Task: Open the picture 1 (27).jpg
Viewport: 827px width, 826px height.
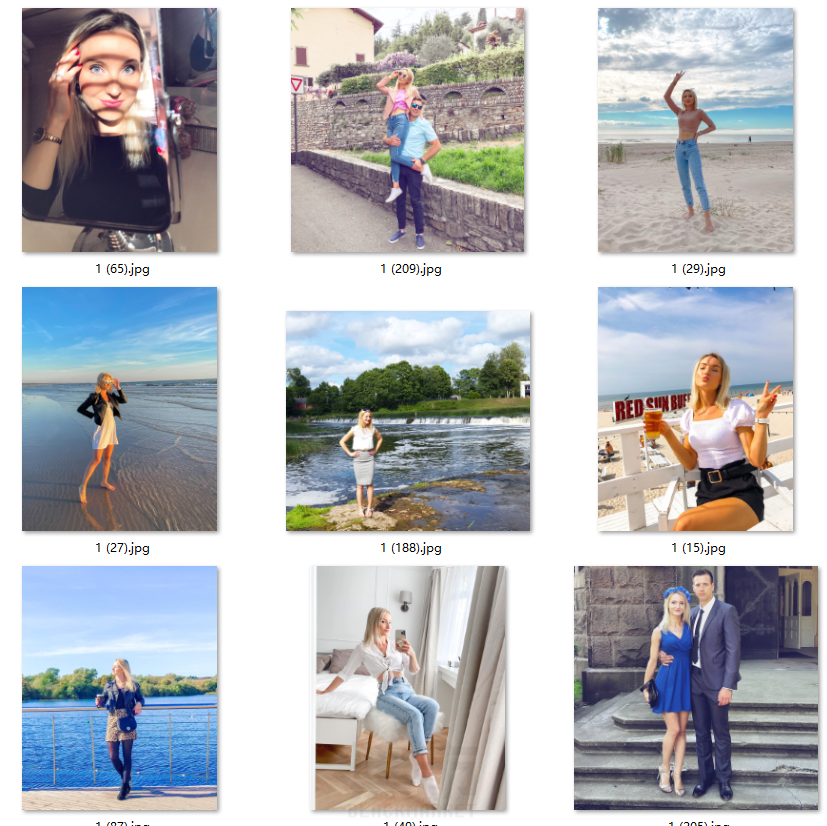Action: click(x=119, y=408)
